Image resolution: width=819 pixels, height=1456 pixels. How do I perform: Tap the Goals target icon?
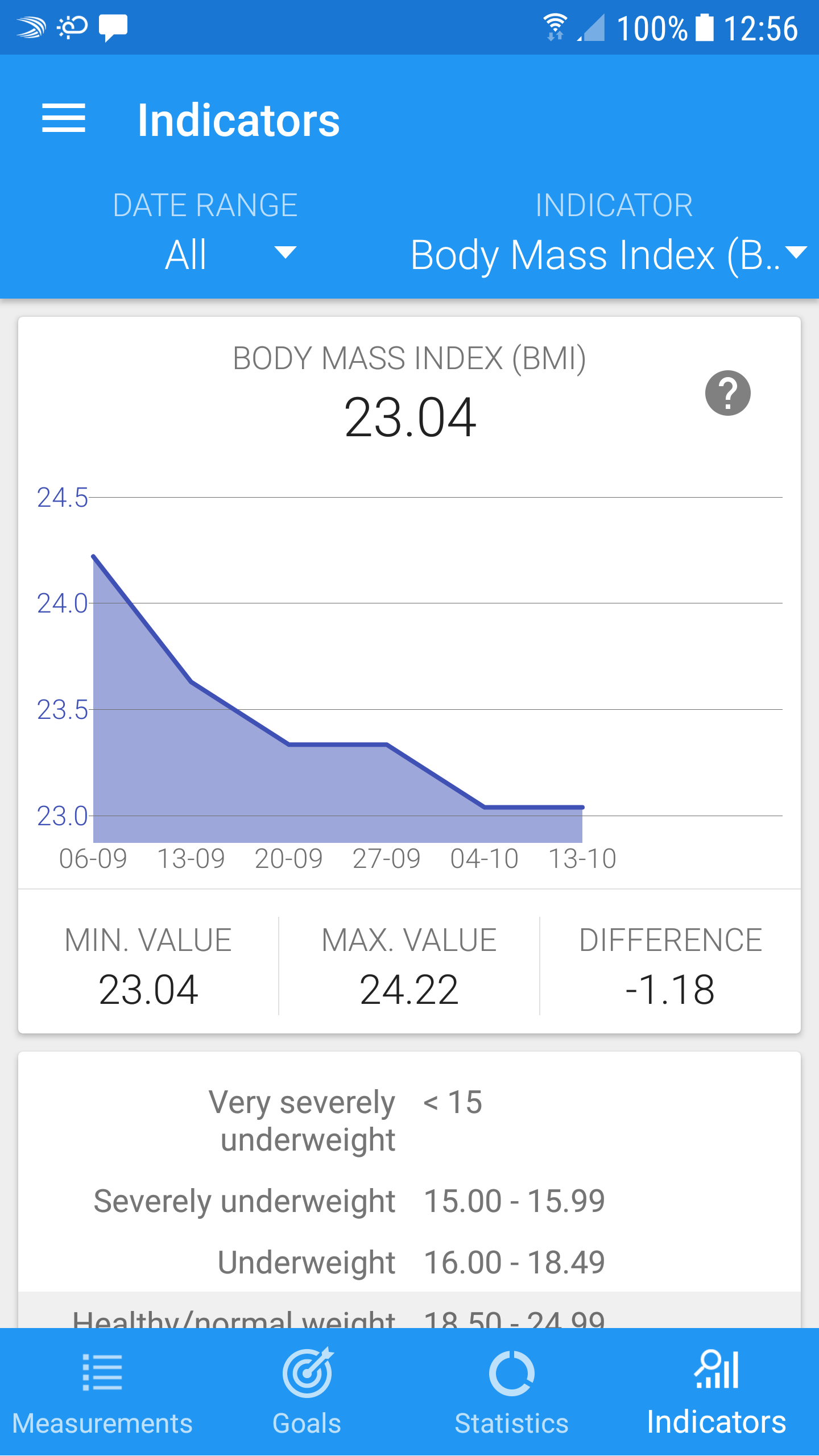point(307,1372)
